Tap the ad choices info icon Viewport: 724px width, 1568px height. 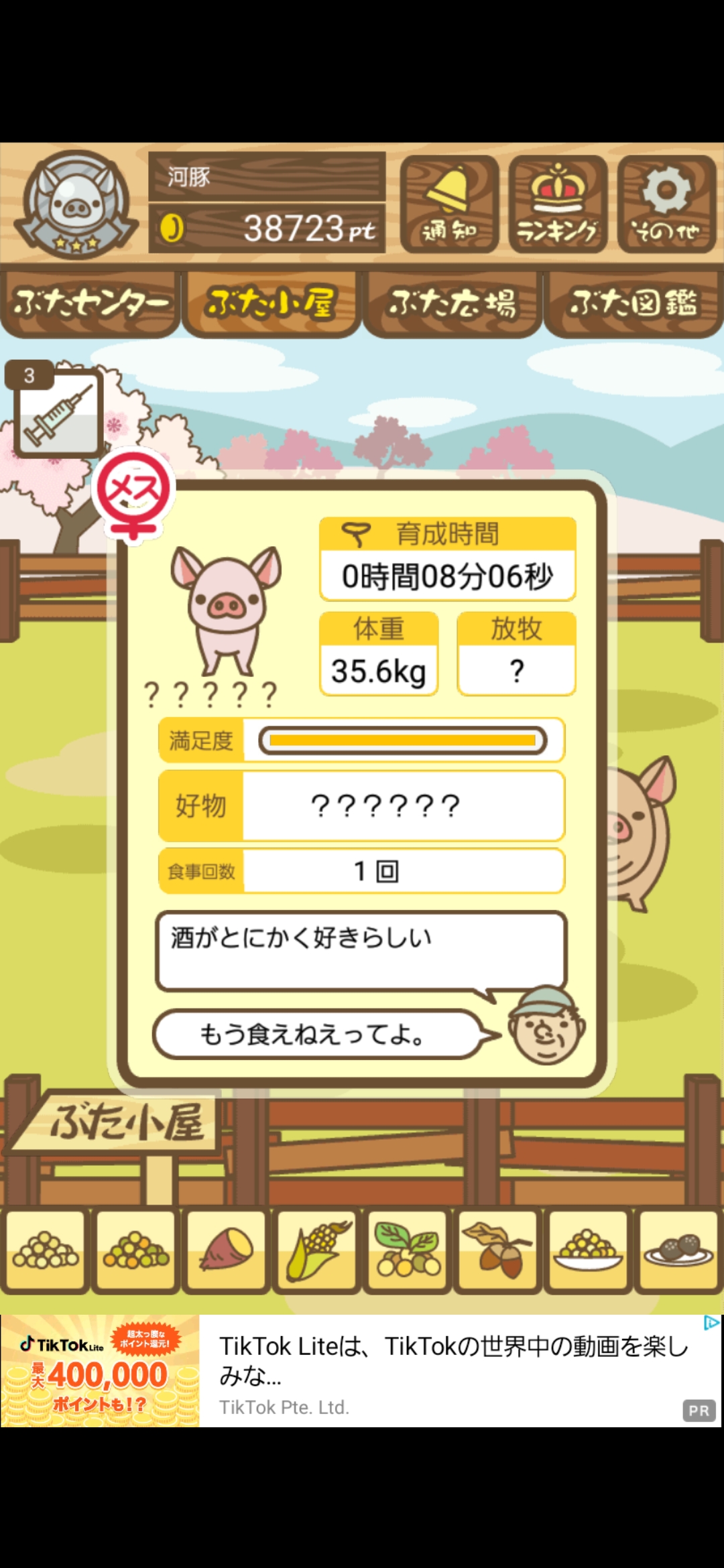(x=711, y=1323)
